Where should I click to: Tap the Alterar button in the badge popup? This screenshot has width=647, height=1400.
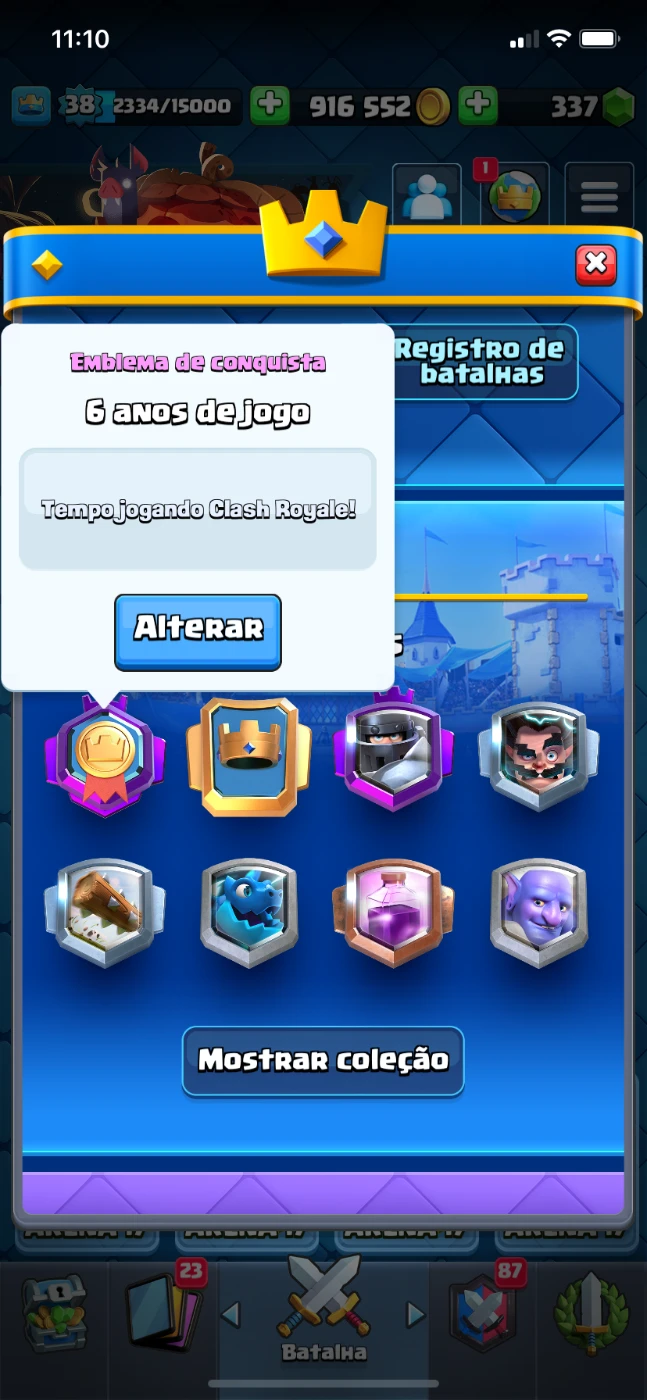click(x=198, y=632)
